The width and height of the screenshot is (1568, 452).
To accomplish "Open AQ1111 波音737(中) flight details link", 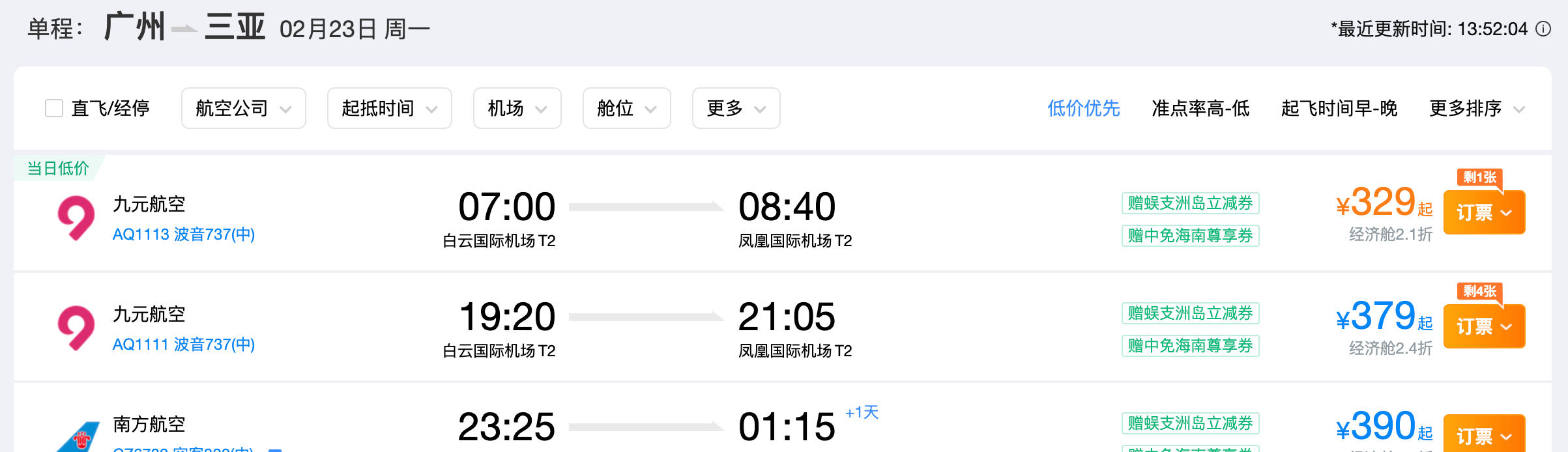I will (184, 344).
